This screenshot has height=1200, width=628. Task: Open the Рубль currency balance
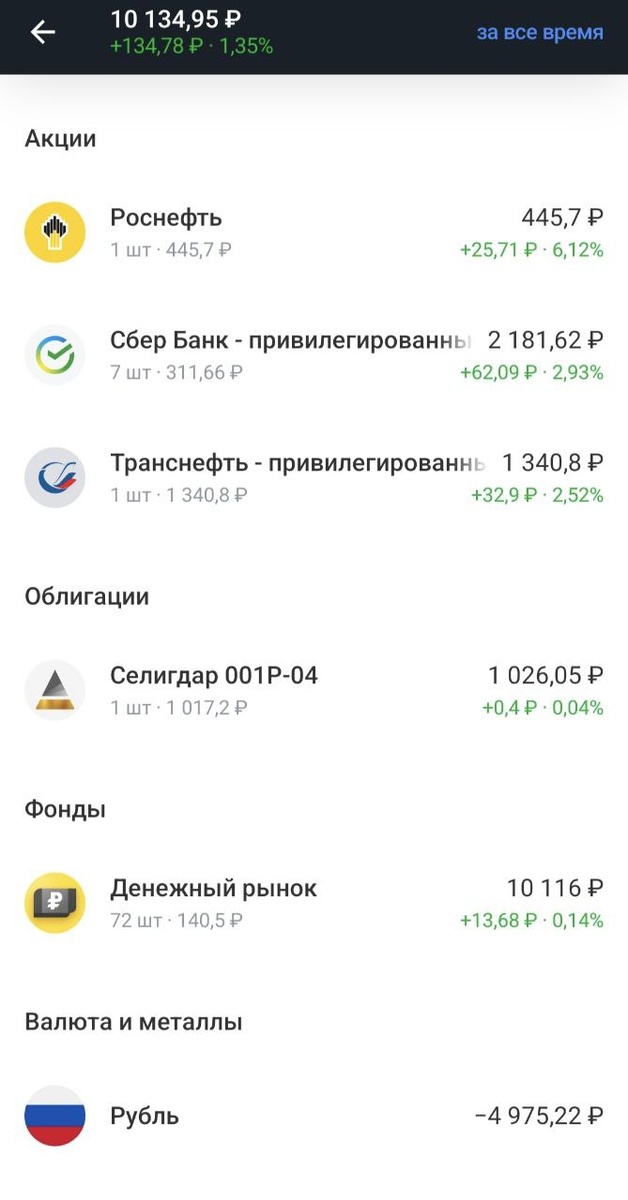[x=314, y=1115]
